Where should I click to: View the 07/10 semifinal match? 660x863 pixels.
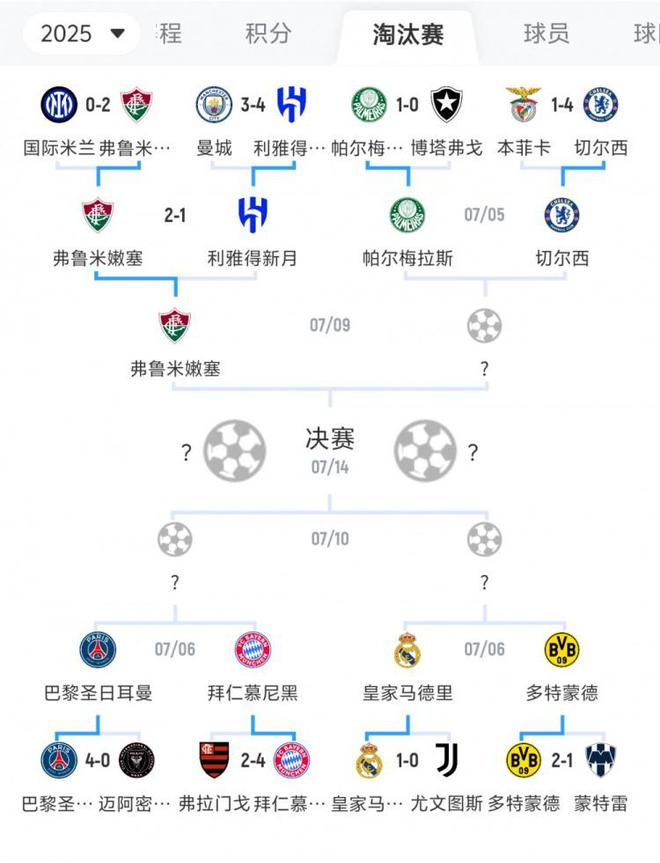pos(330,540)
